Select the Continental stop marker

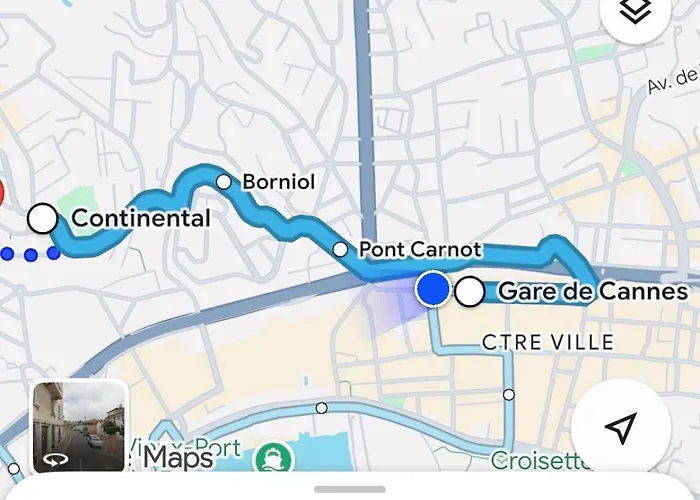(x=43, y=217)
